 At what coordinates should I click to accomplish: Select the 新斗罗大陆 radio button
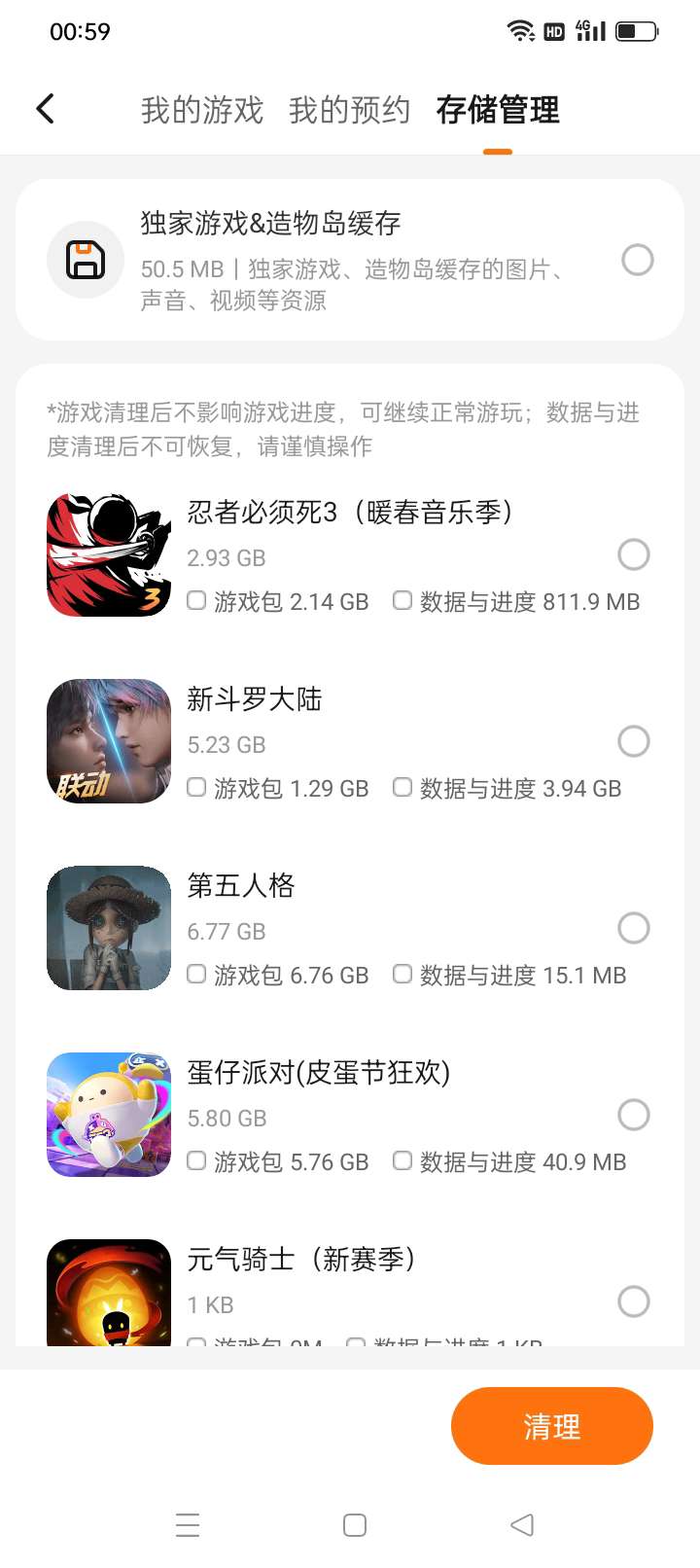633,741
